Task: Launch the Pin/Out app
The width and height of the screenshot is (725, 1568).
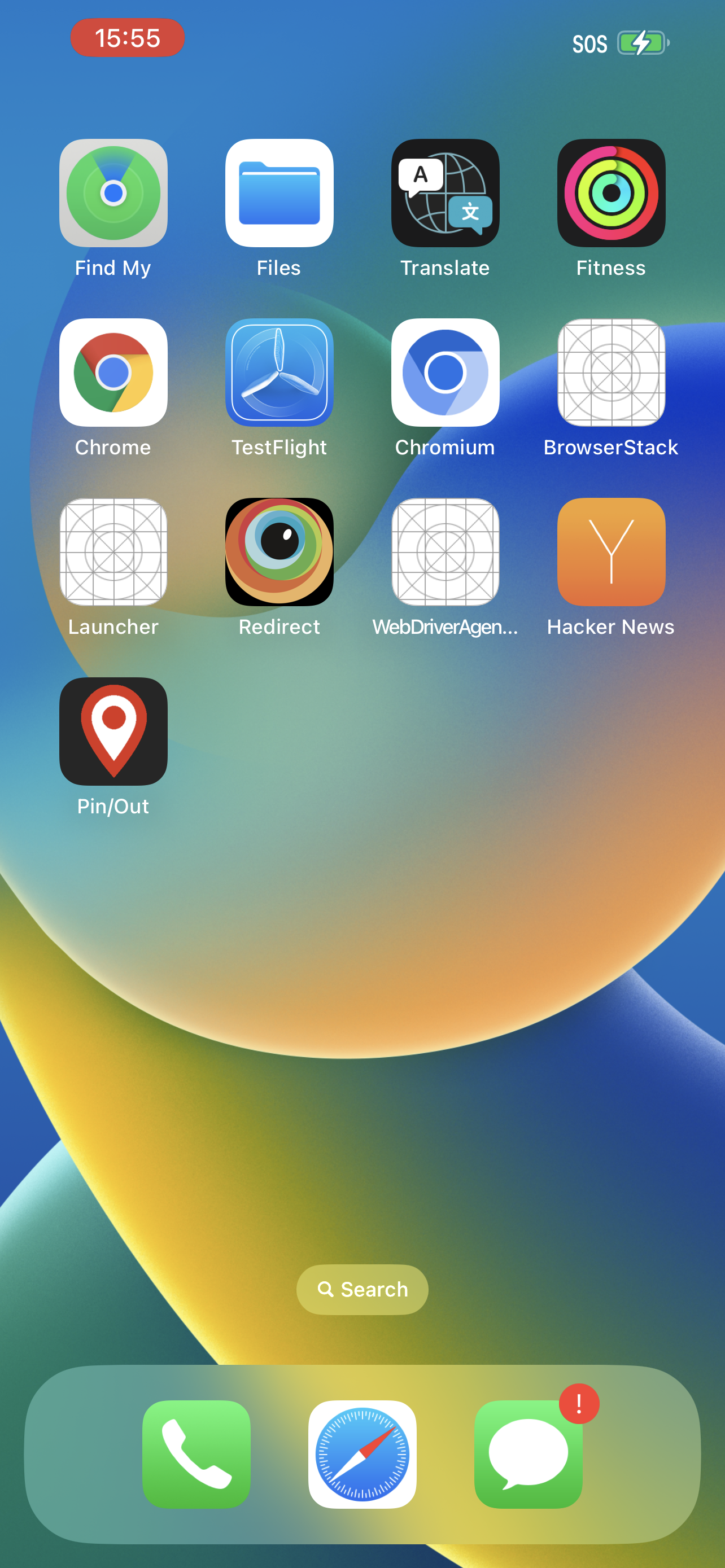Action: 113,732
